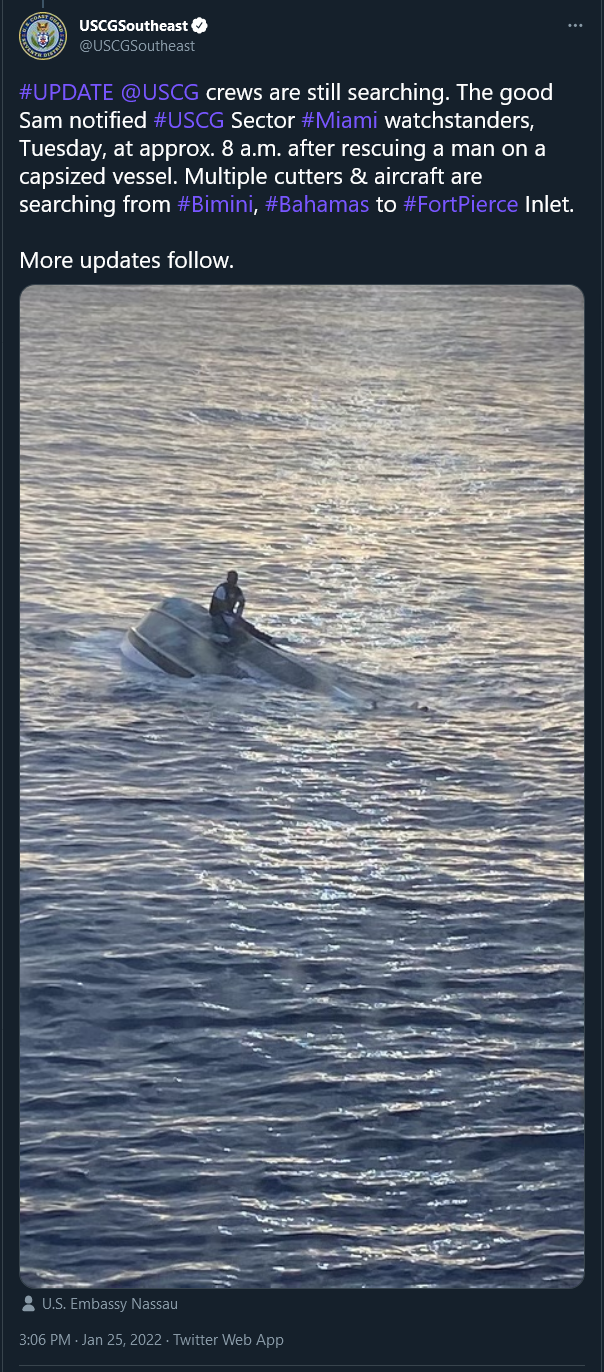The width and height of the screenshot is (604, 1372).
Task: Open the USCGSoutheast profile avatar
Action: pyautogui.click(x=42, y=36)
